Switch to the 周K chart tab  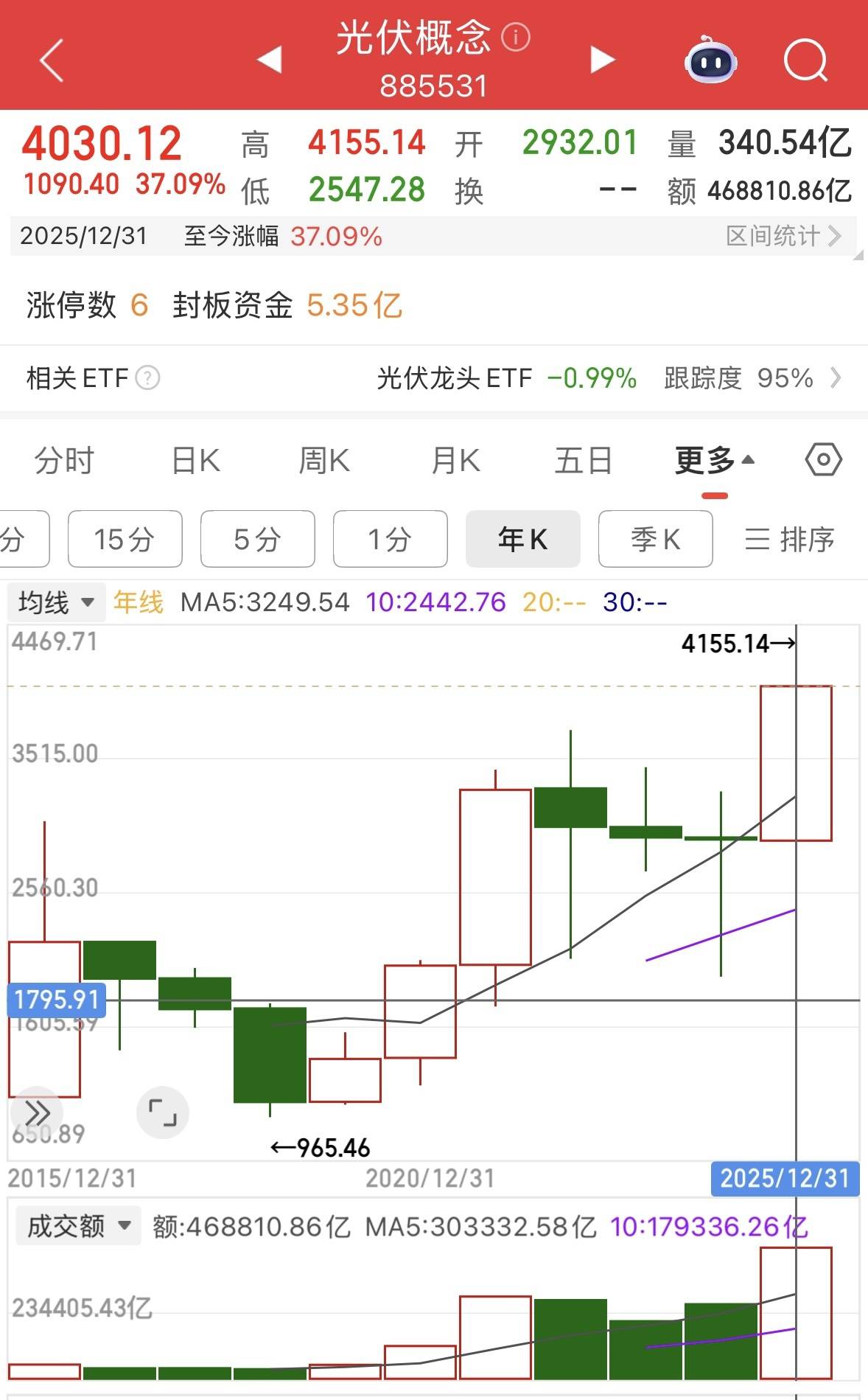pyautogui.click(x=324, y=461)
